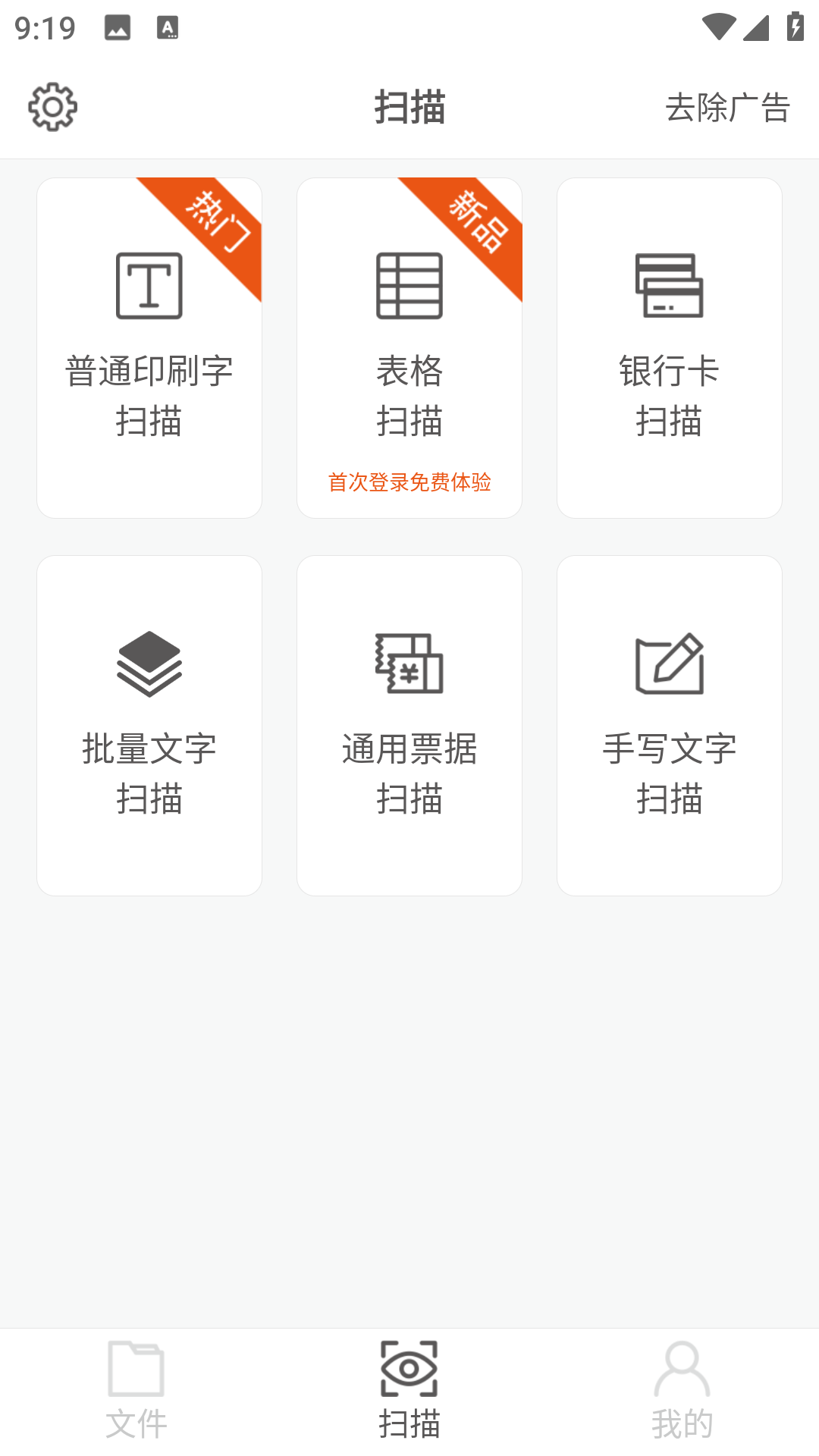This screenshot has width=819, height=1456.
Task: Open the settings gear icon
Action: [53, 107]
